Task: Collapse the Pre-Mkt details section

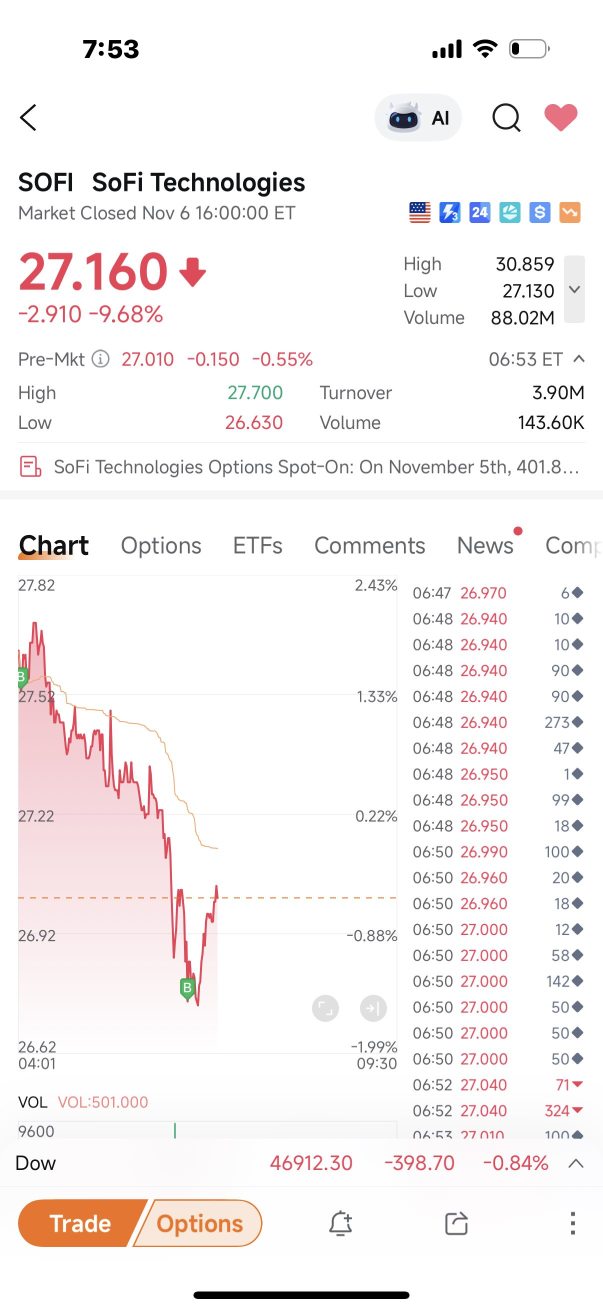Action: [x=579, y=359]
